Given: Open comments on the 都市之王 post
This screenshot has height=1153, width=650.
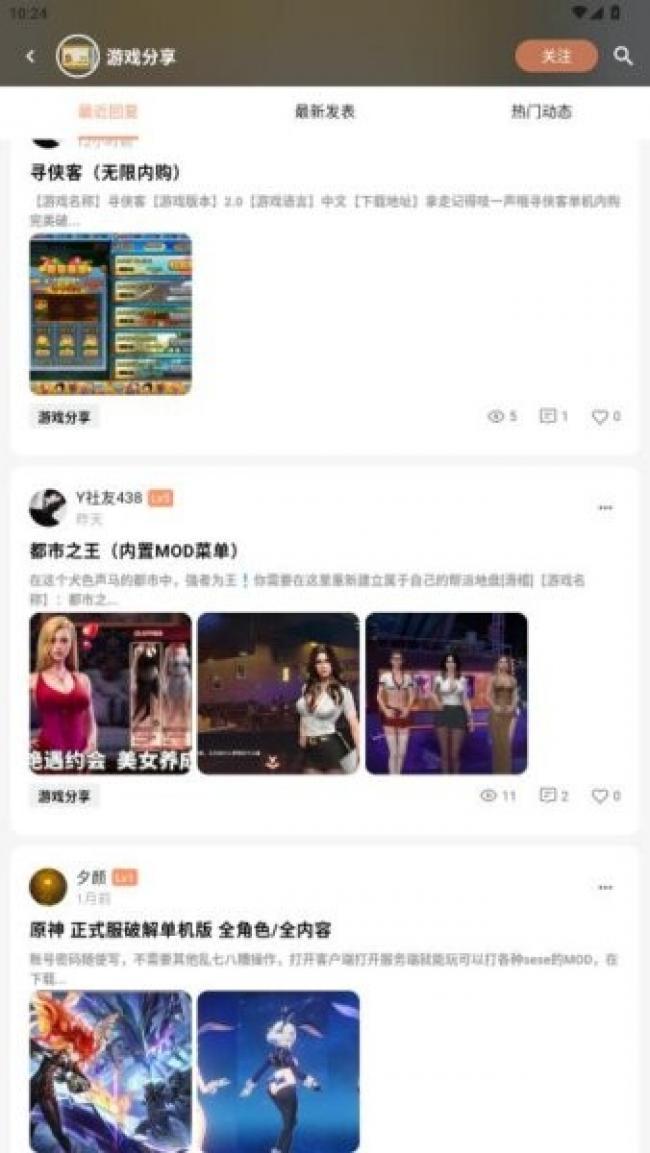Looking at the screenshot, I should click(x=553, y=796).
